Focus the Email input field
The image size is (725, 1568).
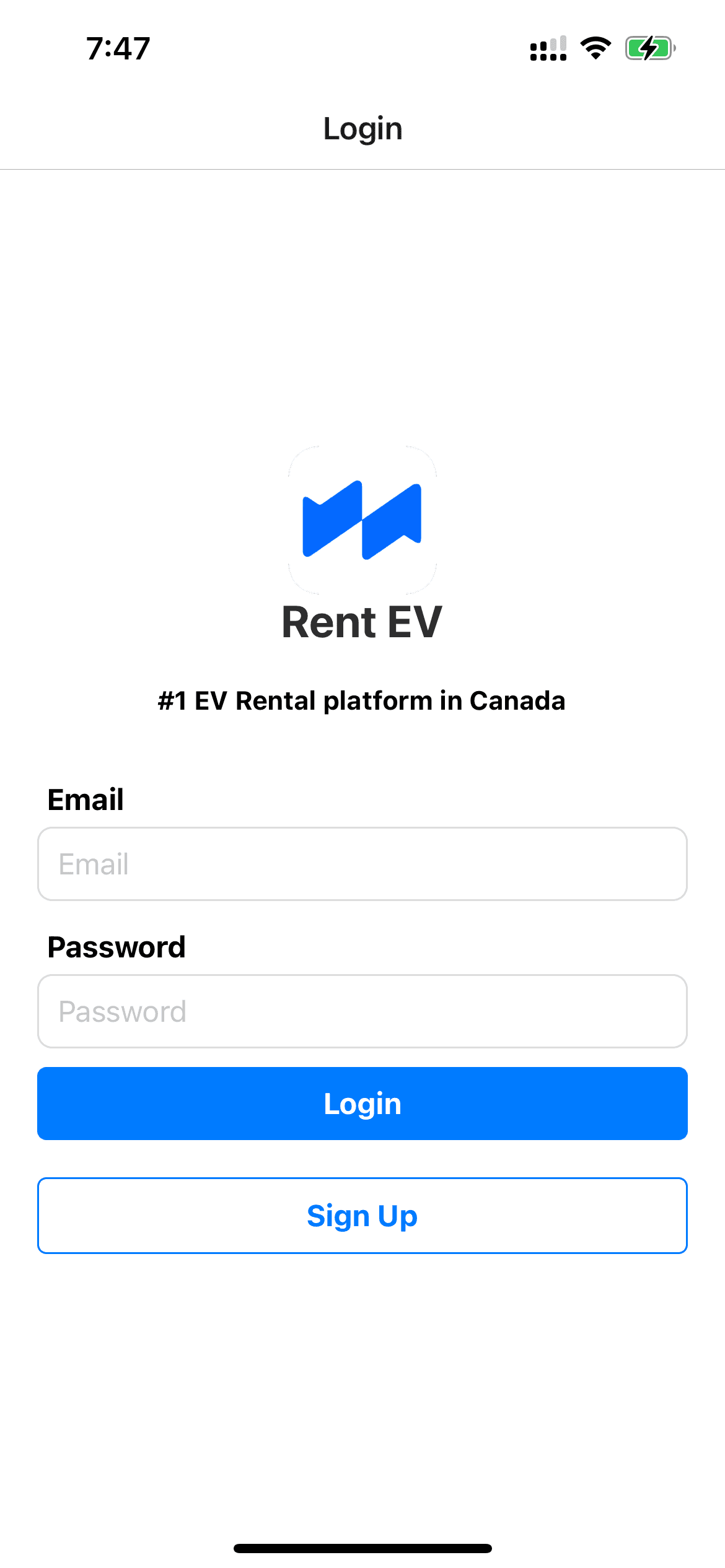362,864
